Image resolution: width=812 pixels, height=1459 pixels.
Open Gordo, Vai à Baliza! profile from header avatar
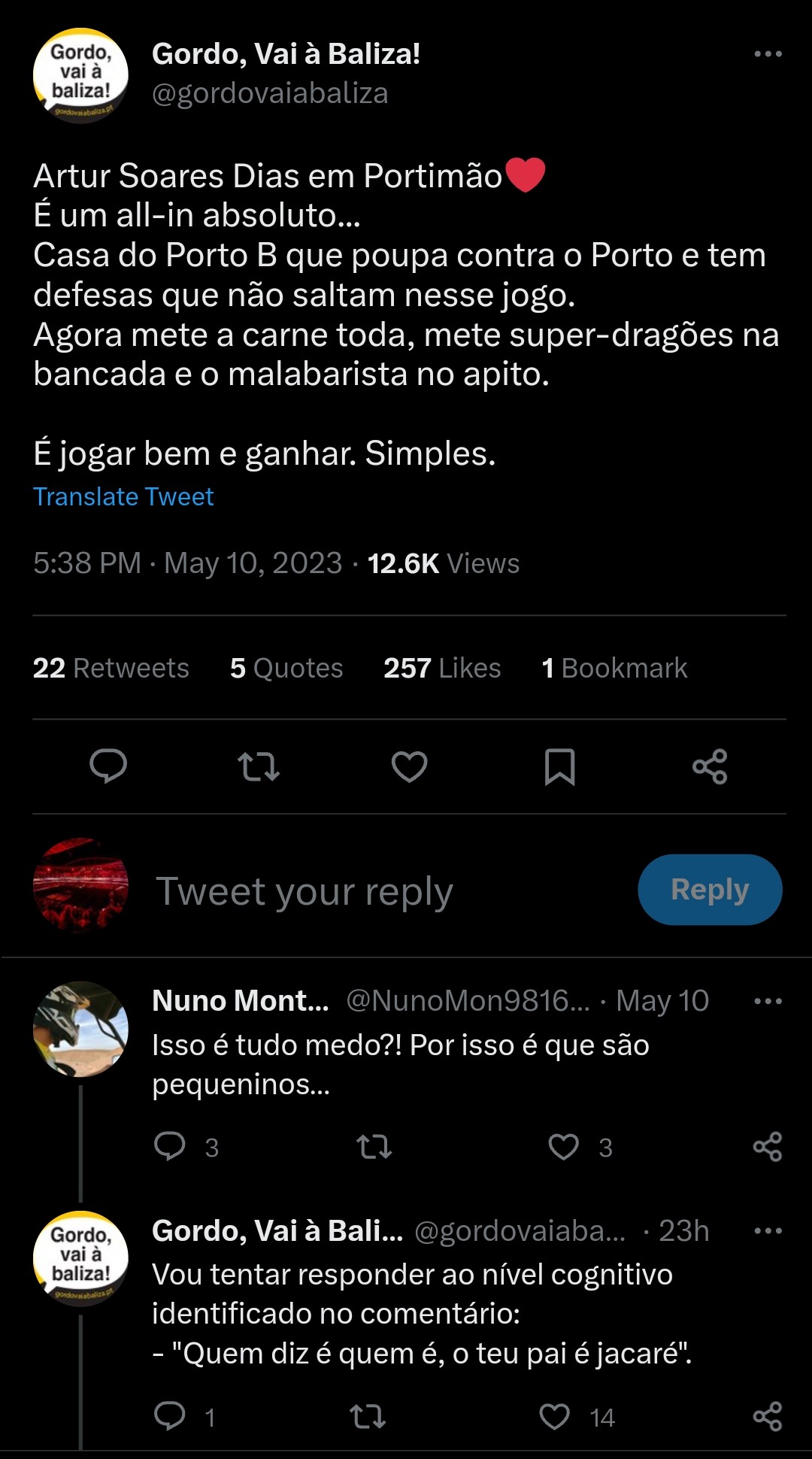(x=80, y=75)
